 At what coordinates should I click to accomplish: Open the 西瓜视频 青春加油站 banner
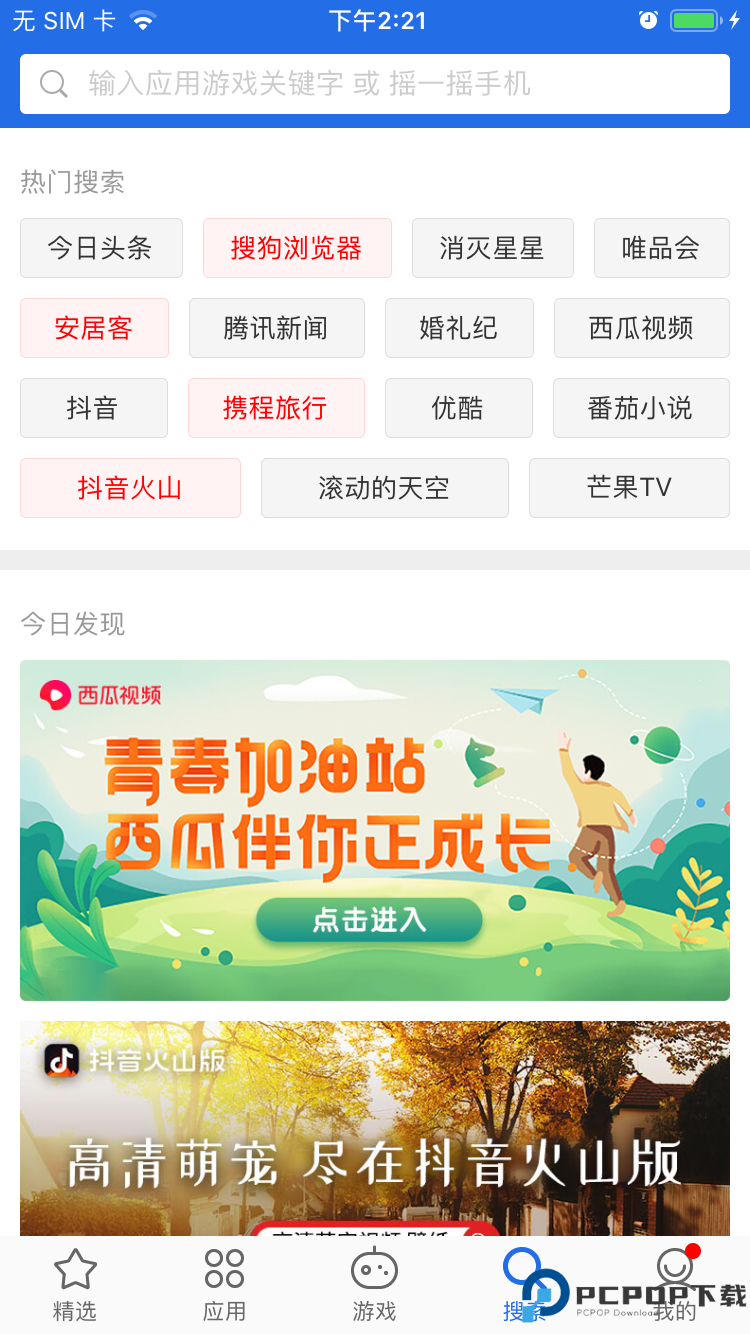(x=375, y=830)
